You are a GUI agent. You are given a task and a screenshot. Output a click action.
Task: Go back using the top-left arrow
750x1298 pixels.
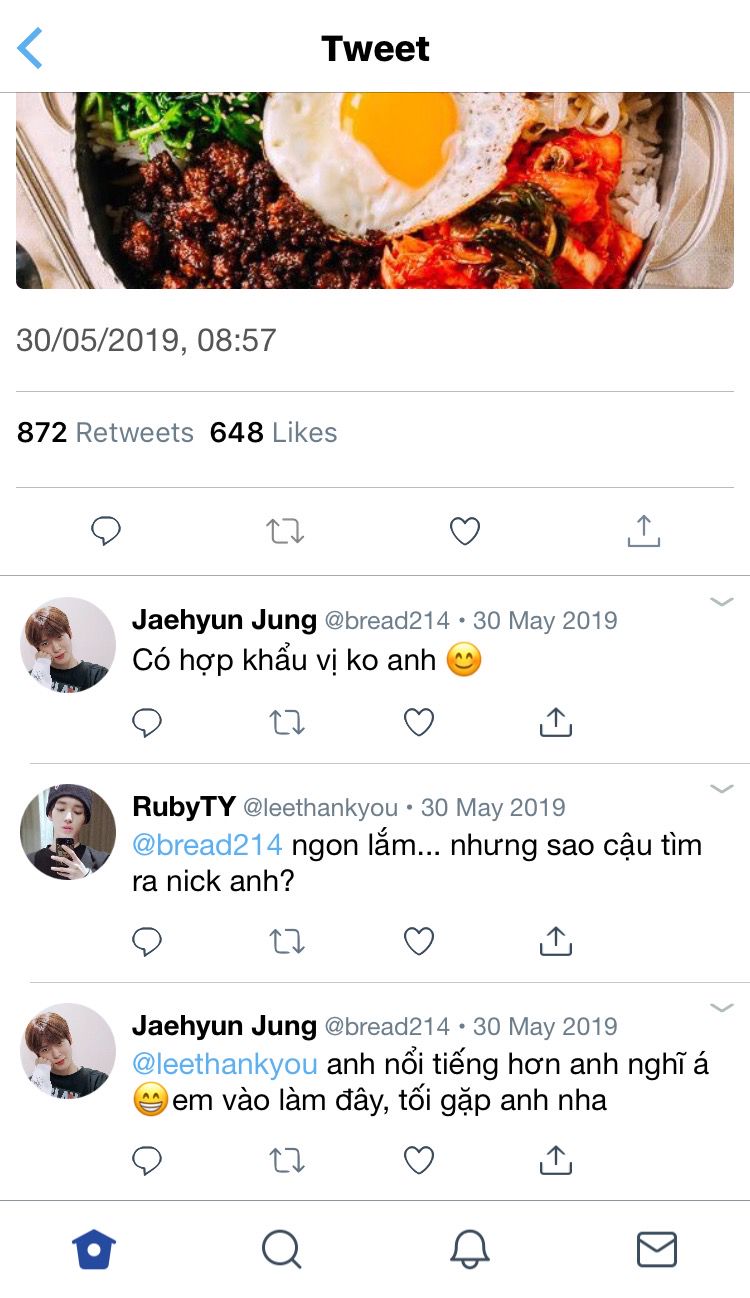(x=31, y=48)
